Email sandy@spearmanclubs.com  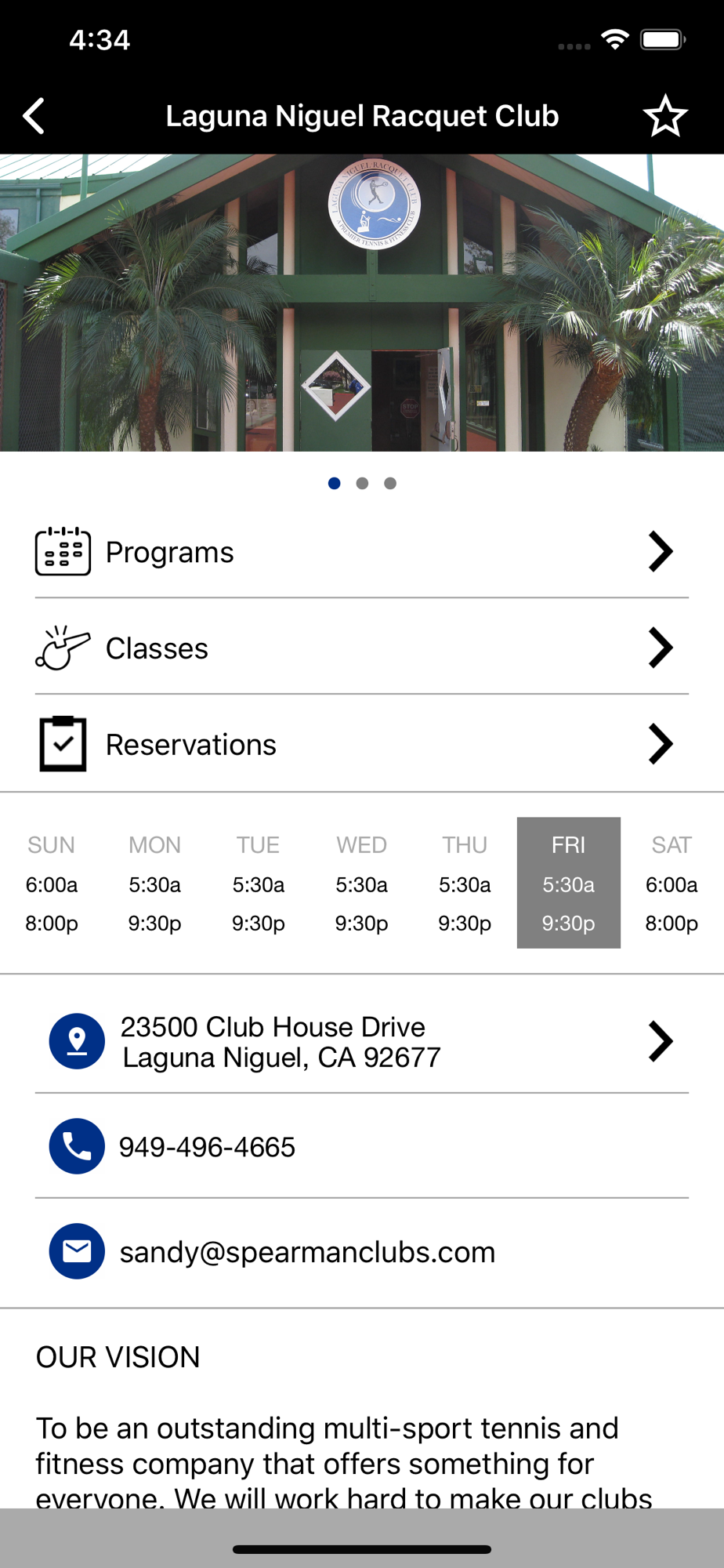coord(362,1251)
